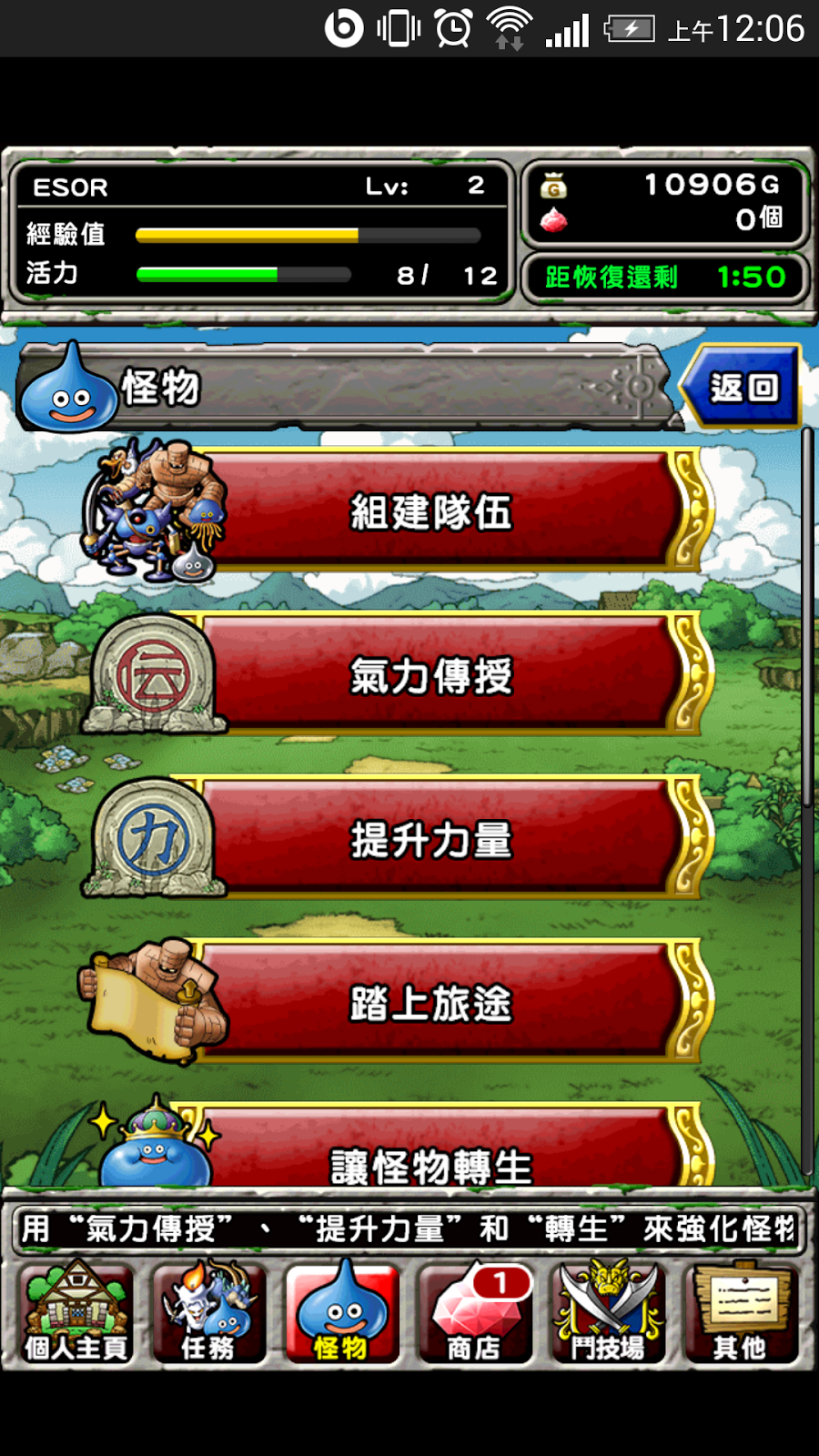Tap the 返回 back button
Viewport: 819px width, 1456px height.
point(742,387)
